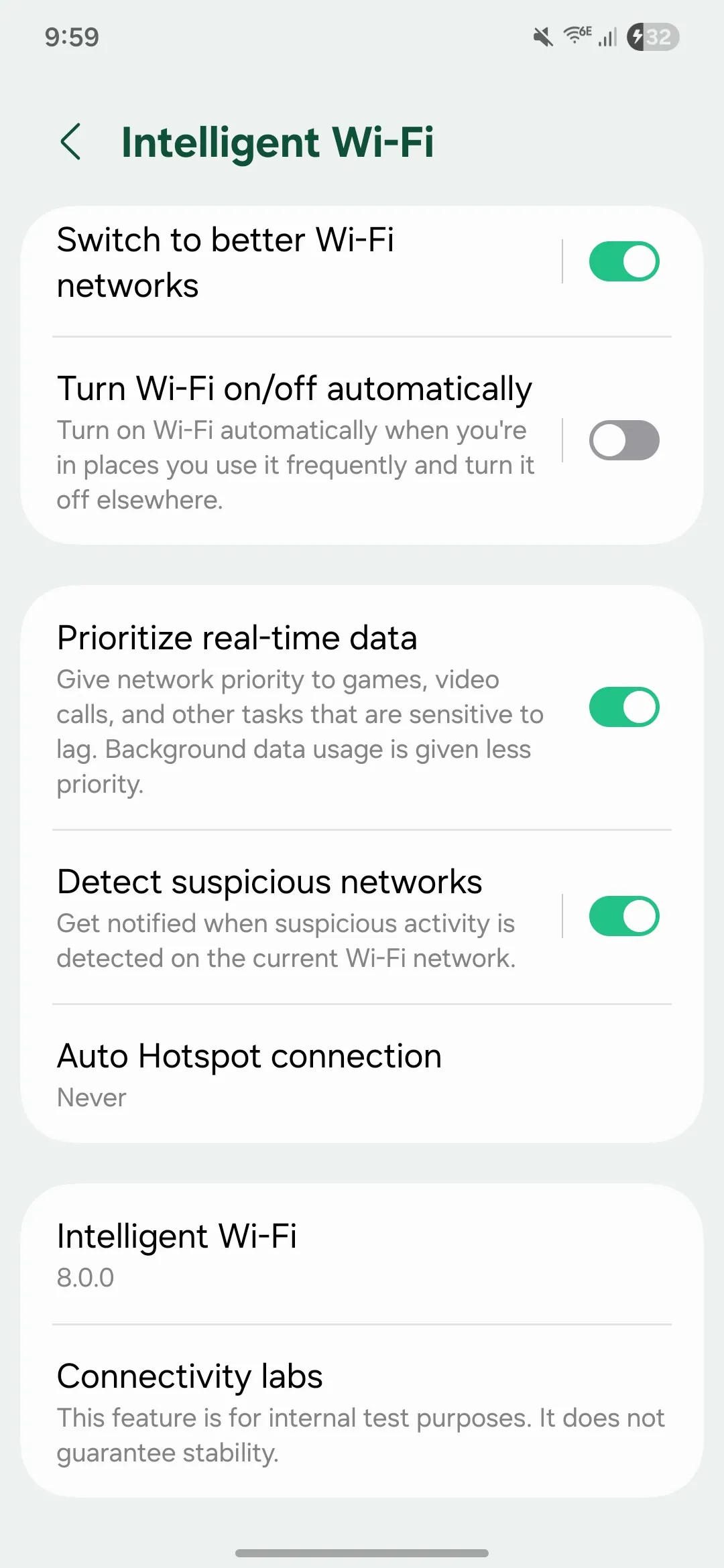This screenshot has height=1568, width=724.
Task: Open Detect suspicious networks details
Action: (x=295, y=917)
